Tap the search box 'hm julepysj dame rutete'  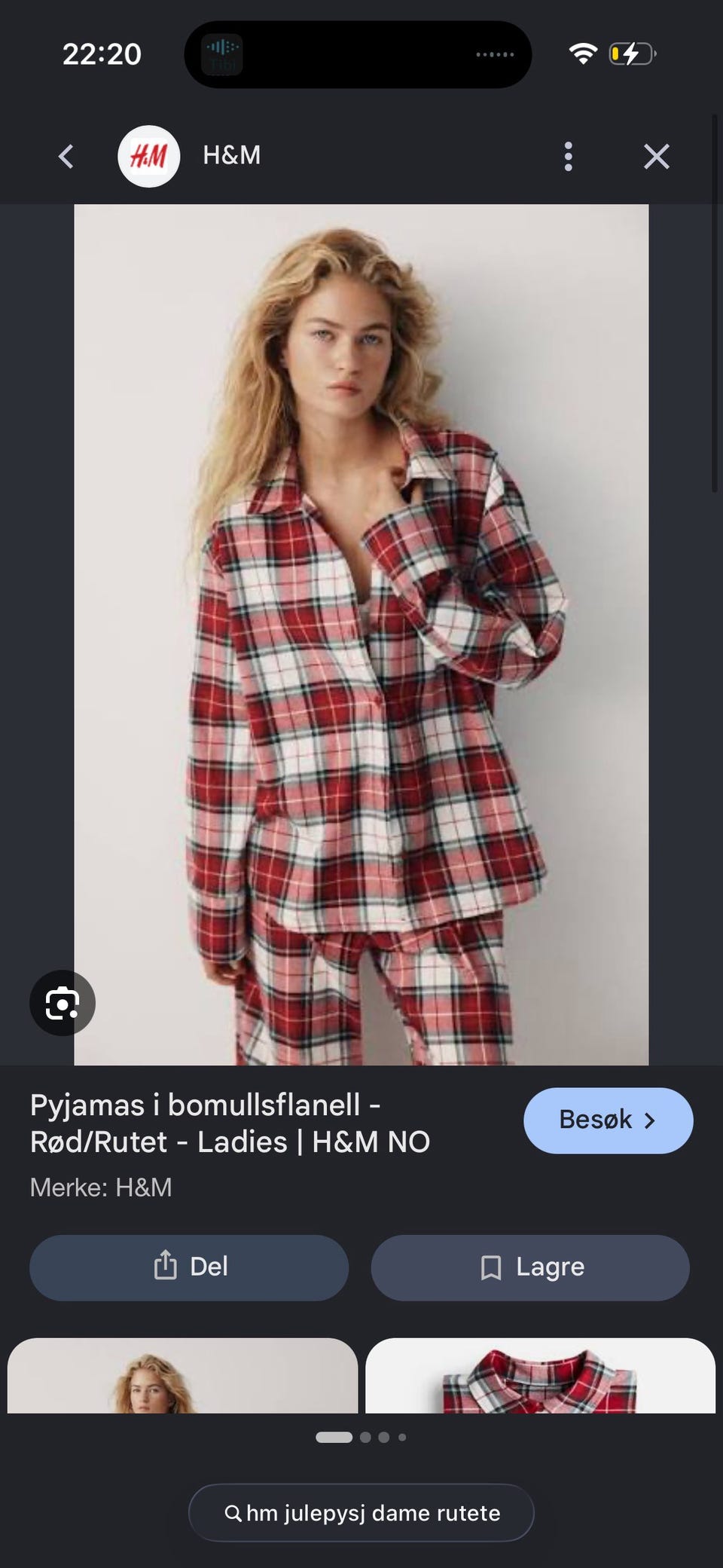coord(361,1513)
